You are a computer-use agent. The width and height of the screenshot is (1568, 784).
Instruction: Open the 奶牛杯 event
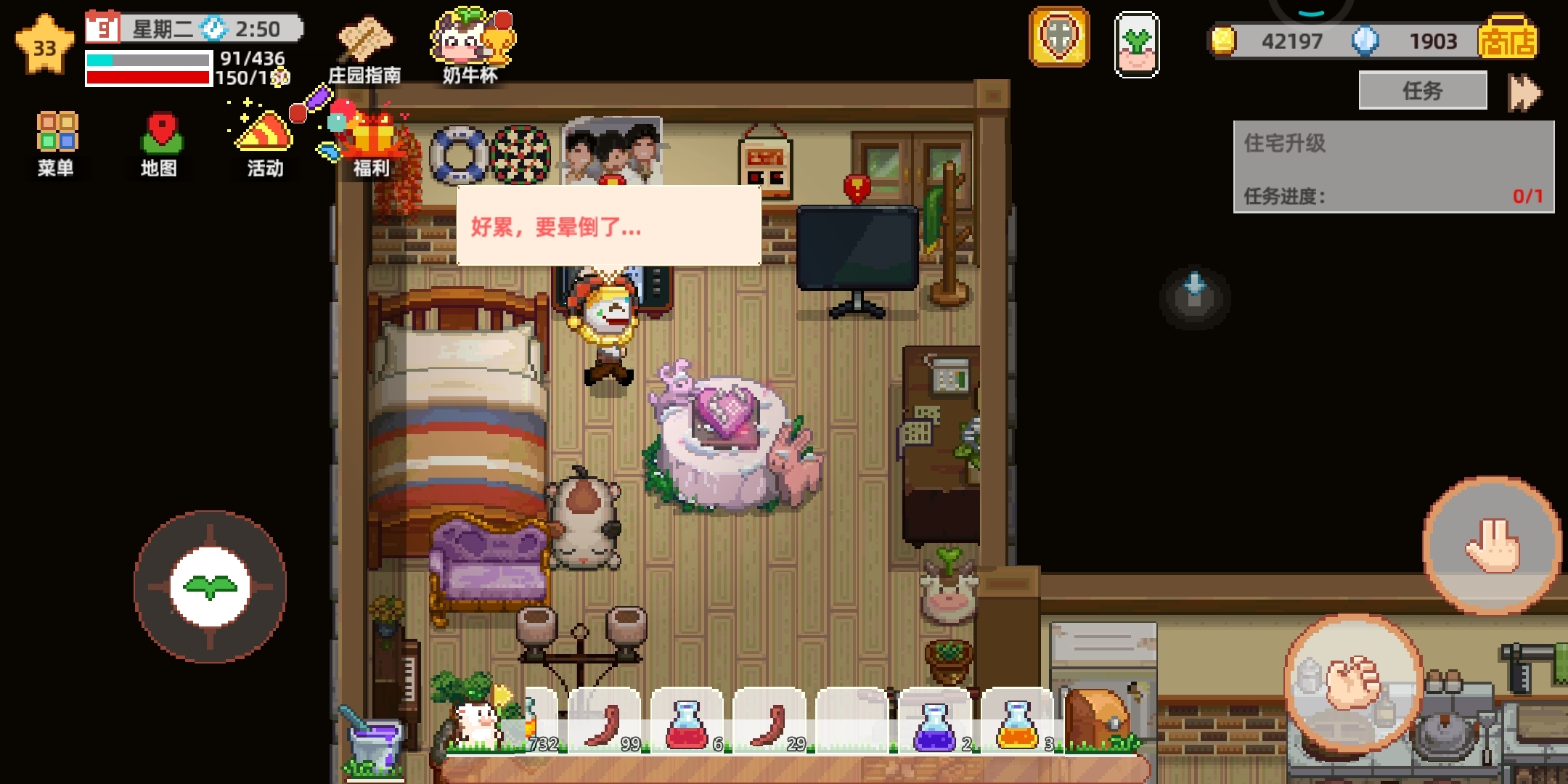[470, 45]
